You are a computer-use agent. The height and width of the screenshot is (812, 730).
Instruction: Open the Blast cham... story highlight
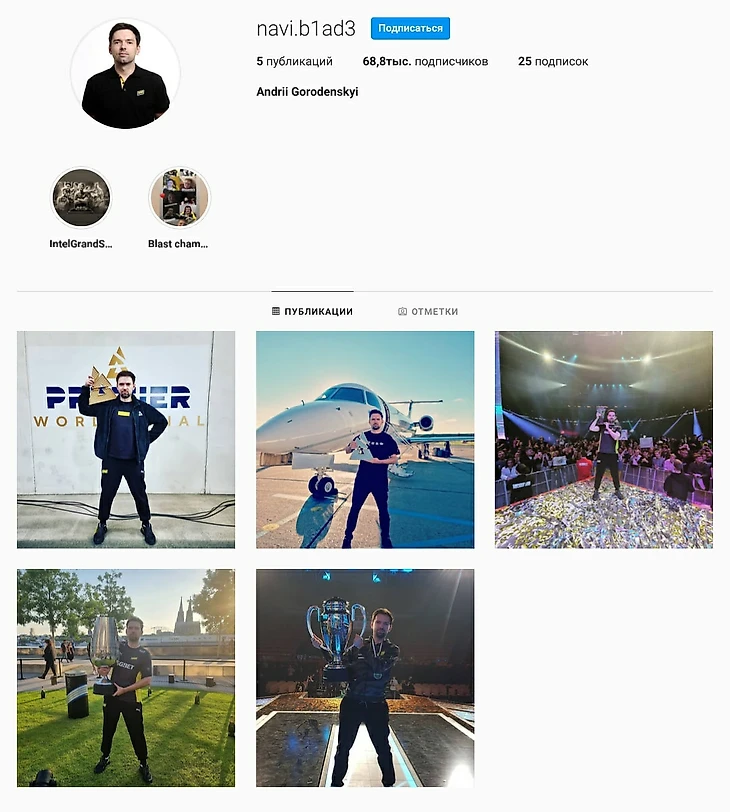179,198
